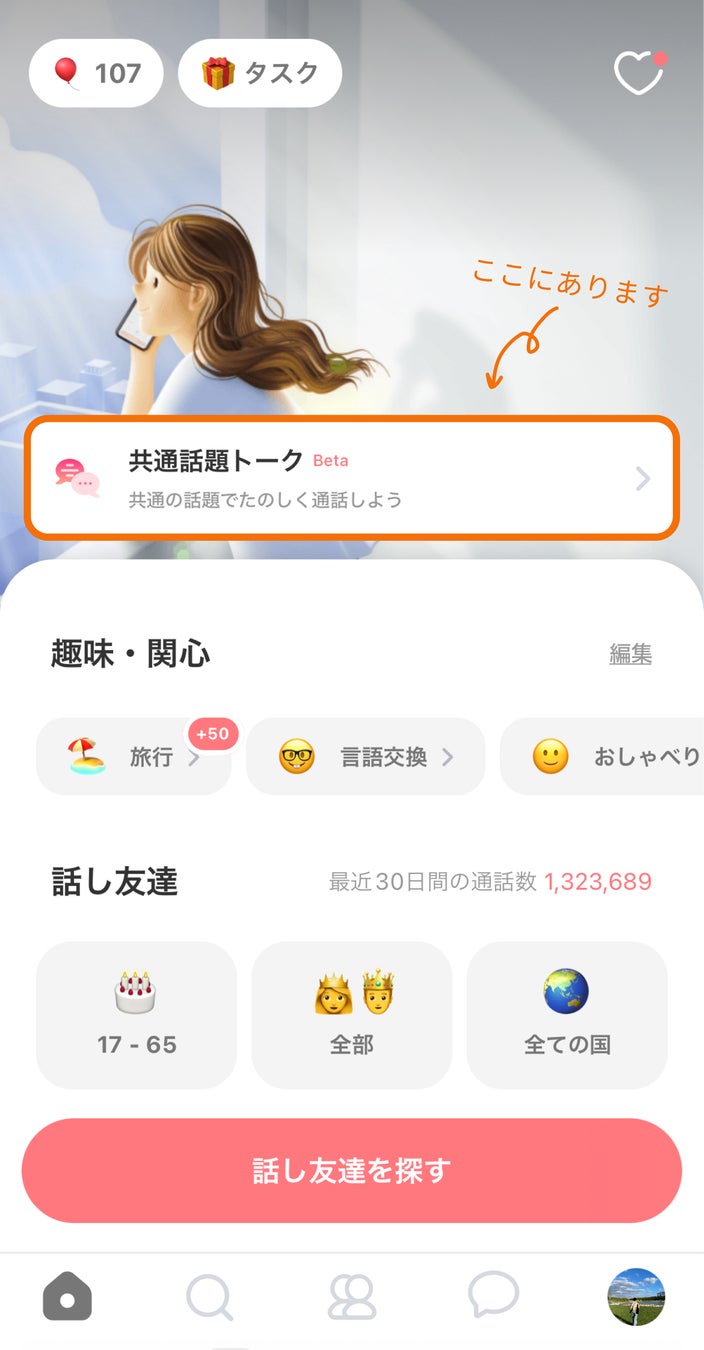
Task: Go to the home tab
Action: (67, 1298)
